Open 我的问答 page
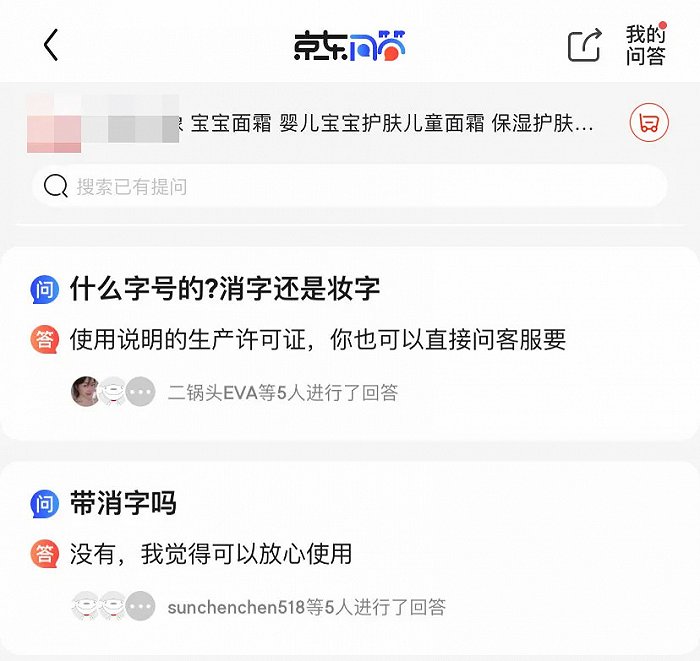Image resolution: width=700 pixels, height=661 pixels. tap(646, 45)
